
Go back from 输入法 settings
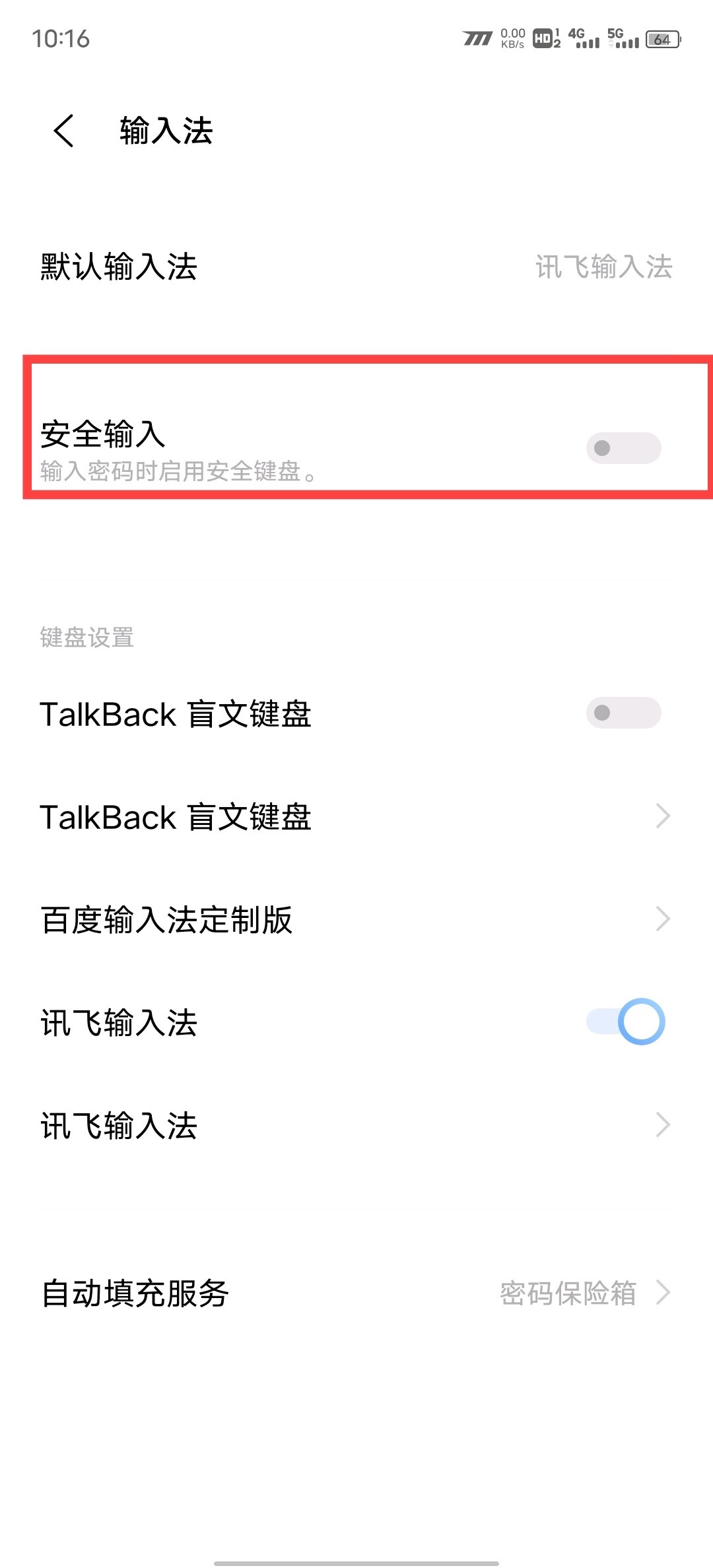[x=64, y=130]
